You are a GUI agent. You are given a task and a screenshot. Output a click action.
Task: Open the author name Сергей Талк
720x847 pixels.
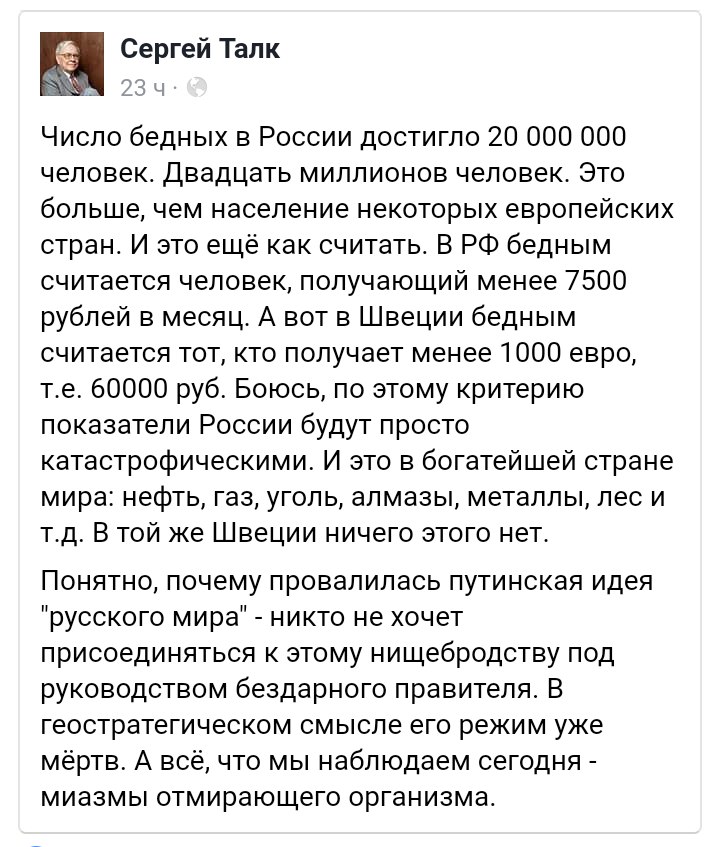pyautogui.click(x=200, y=48)
